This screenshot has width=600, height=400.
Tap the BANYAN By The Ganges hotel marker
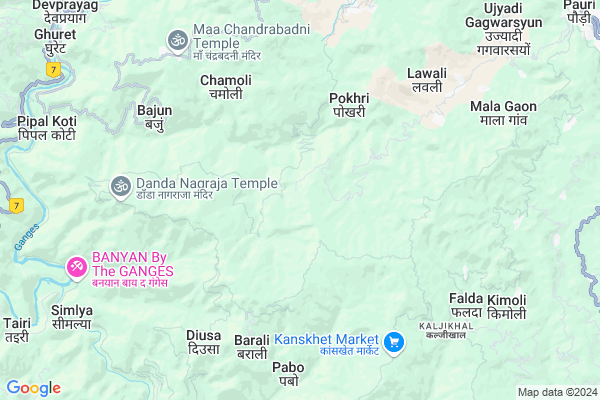[x=77, y=266]
